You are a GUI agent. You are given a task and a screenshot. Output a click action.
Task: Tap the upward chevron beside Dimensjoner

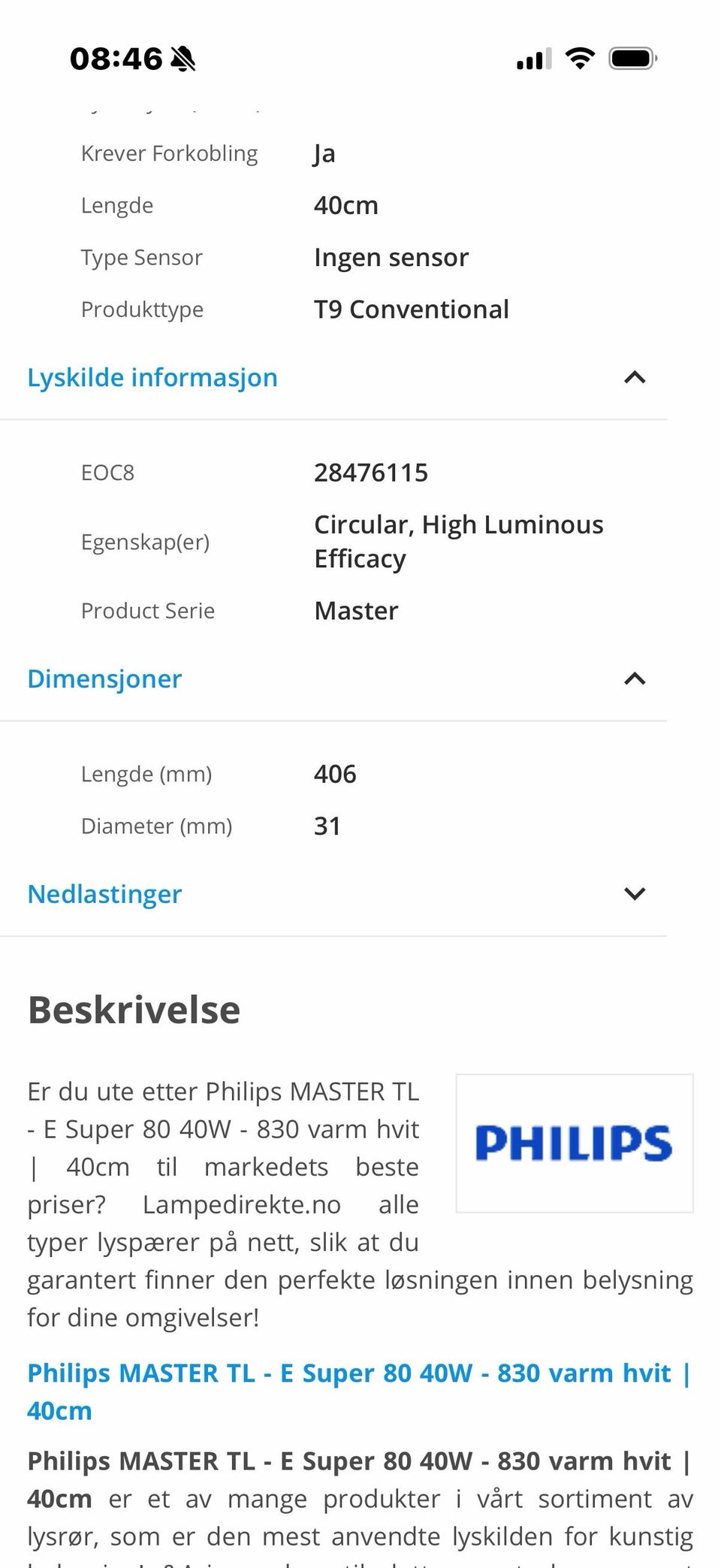coord(635,678)
